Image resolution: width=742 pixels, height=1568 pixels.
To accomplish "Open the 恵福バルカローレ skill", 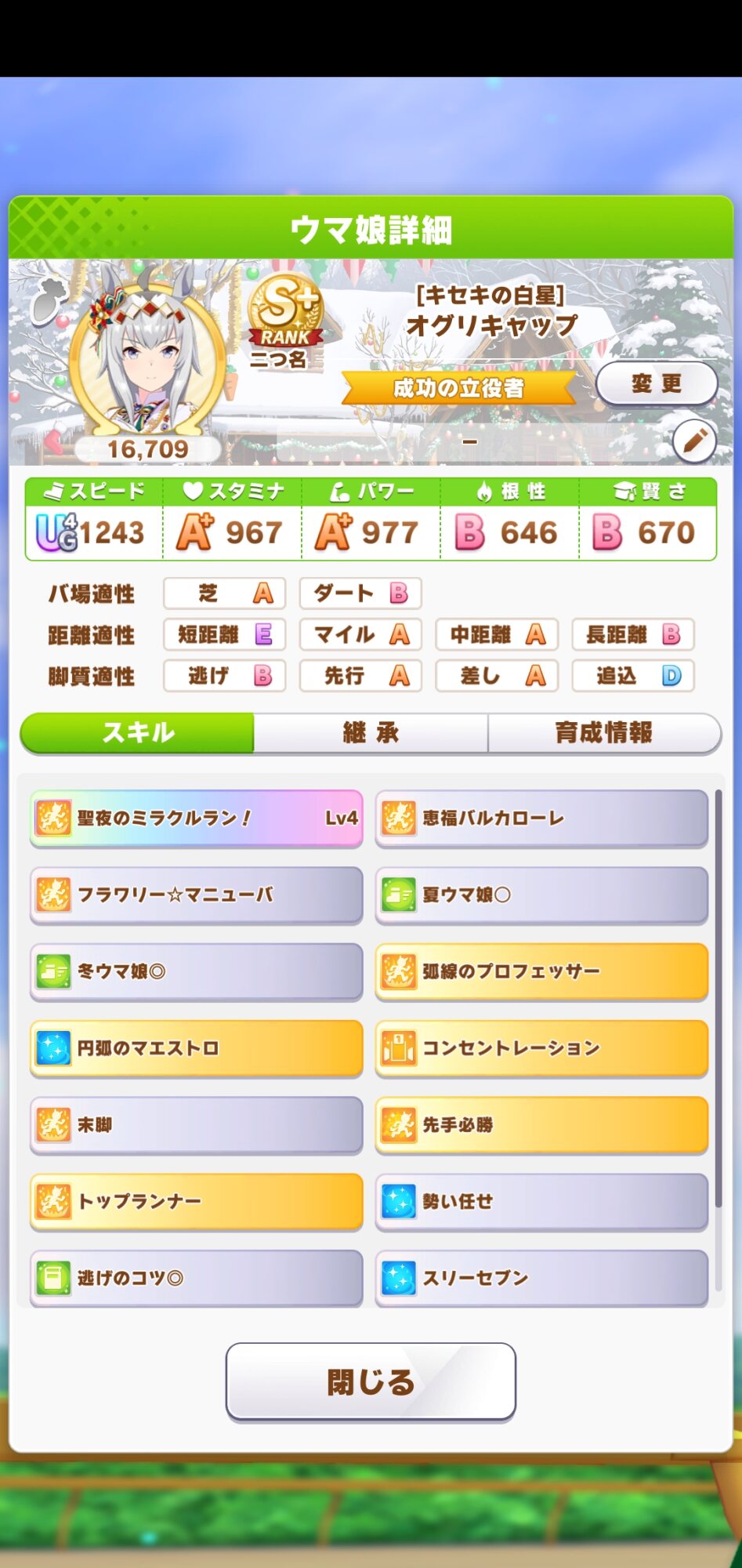I will tap(541, 818).
